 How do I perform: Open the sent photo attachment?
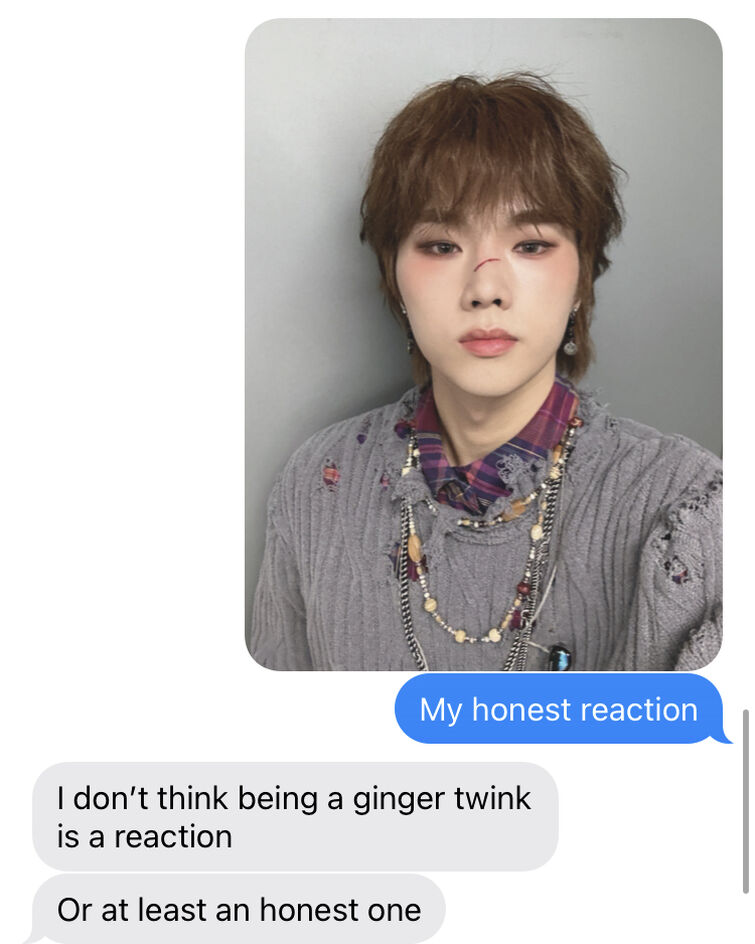[x=483, y=344]
